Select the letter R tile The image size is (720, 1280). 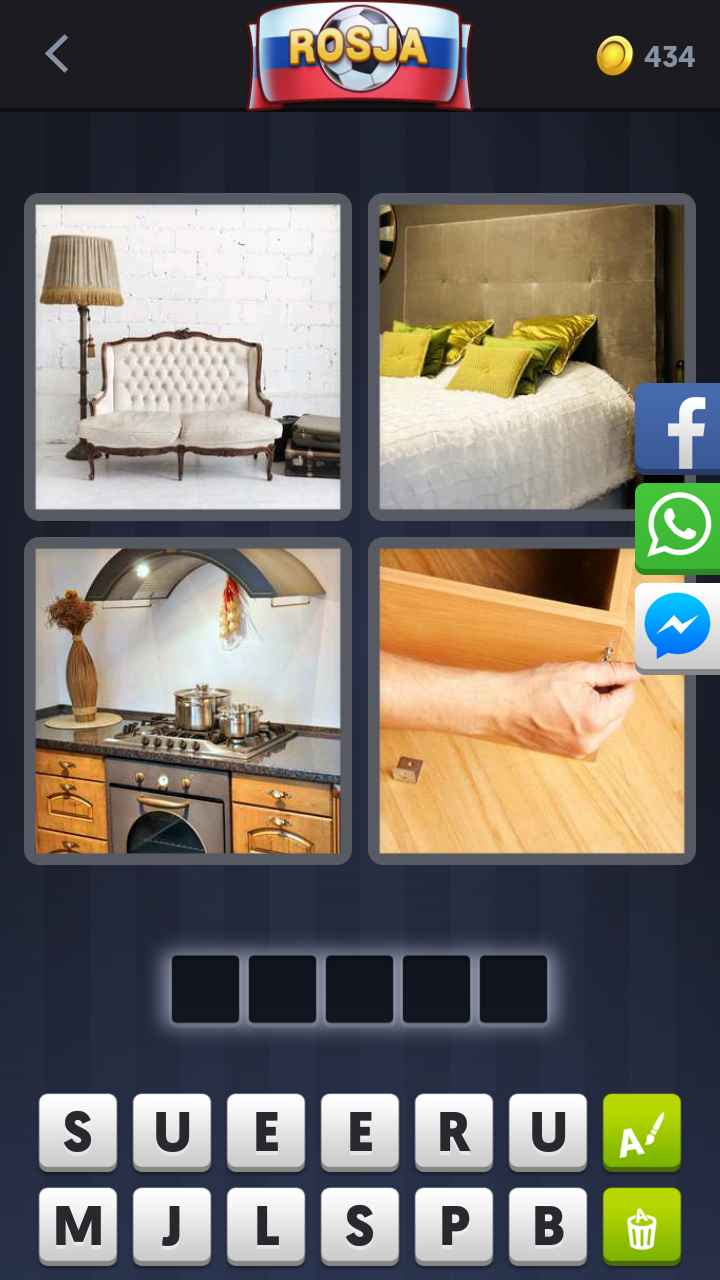[454, 1132]
